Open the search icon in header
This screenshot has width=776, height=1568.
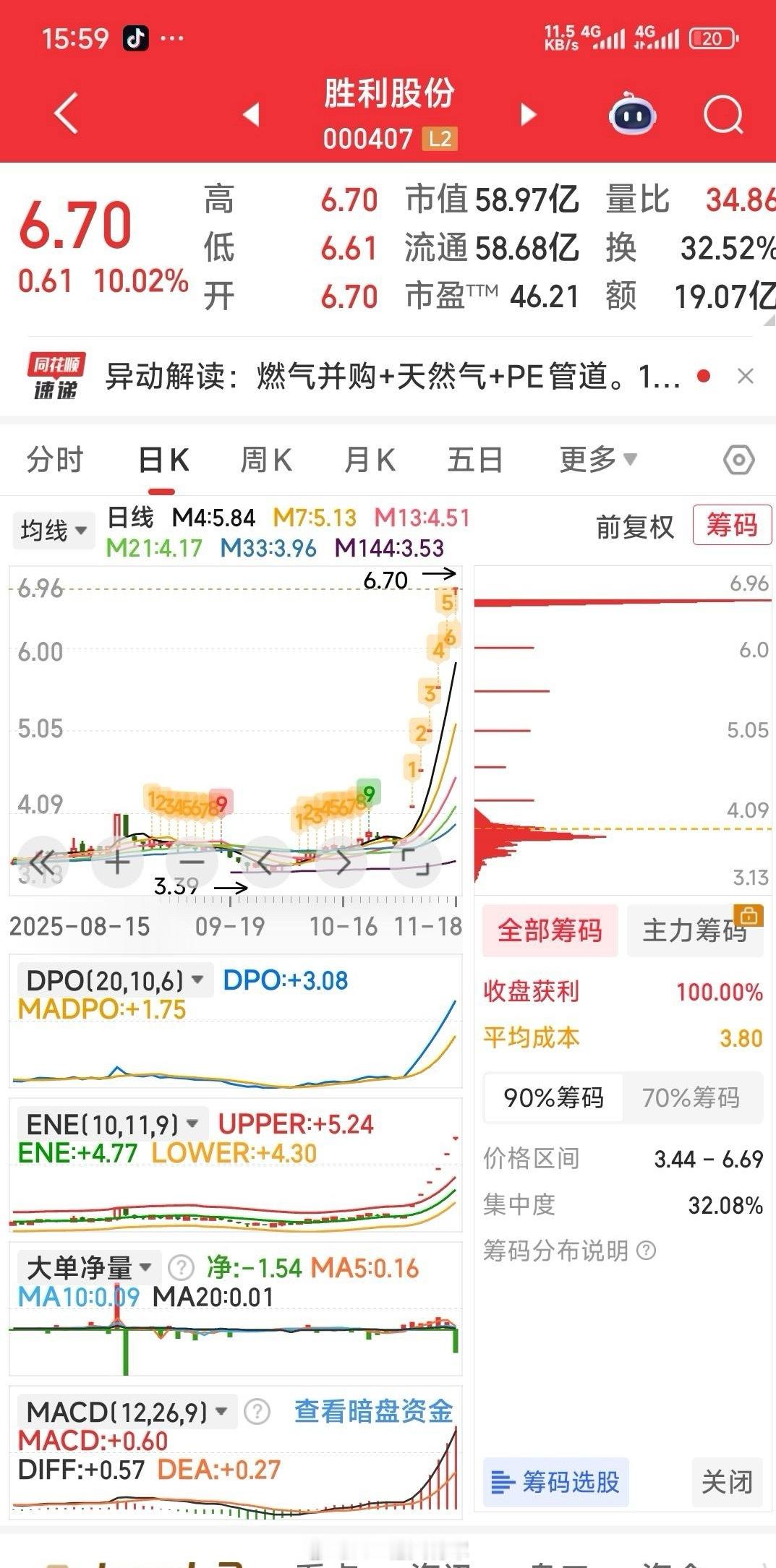click(x=723, y=114)
